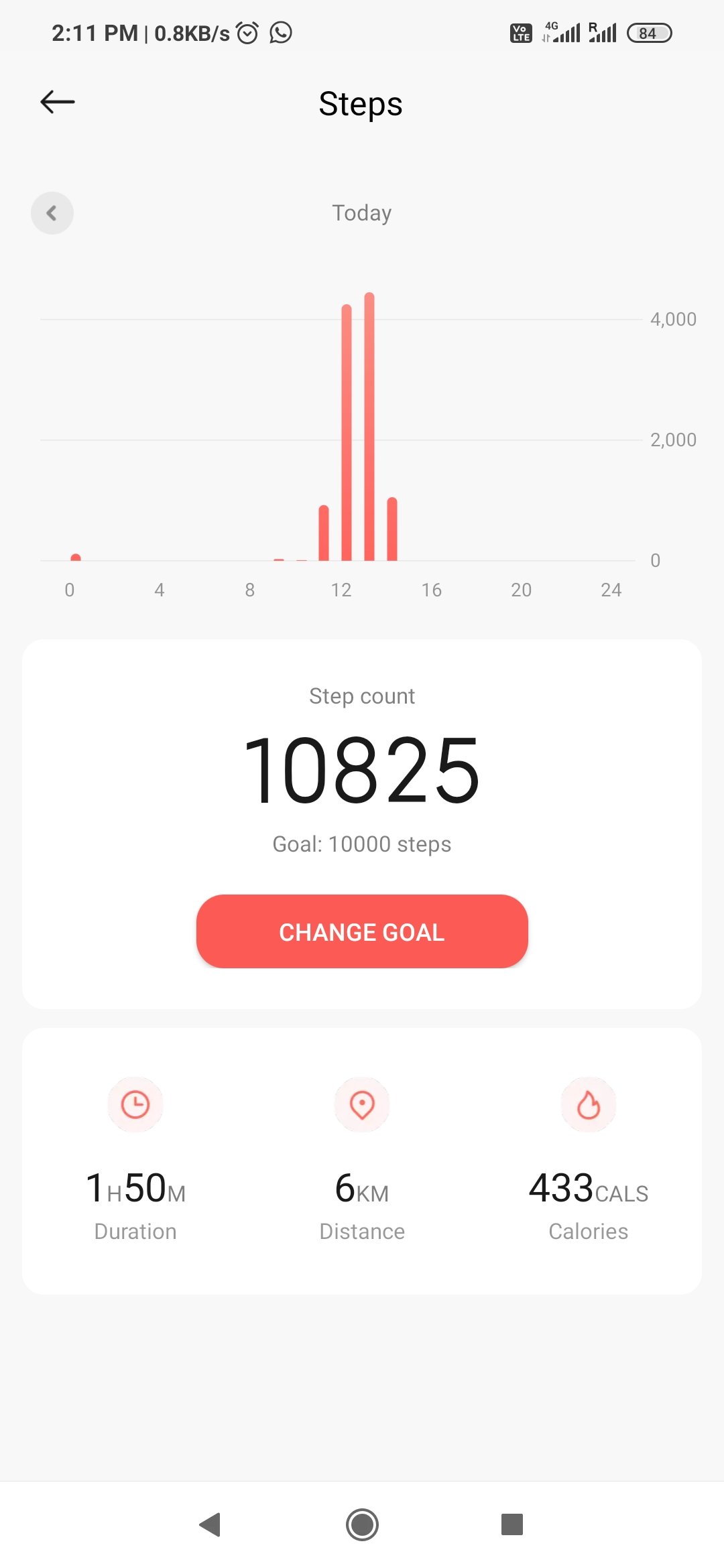The image size is (724, 1568).
Task: Tap the system back button
Action: 210,1524
